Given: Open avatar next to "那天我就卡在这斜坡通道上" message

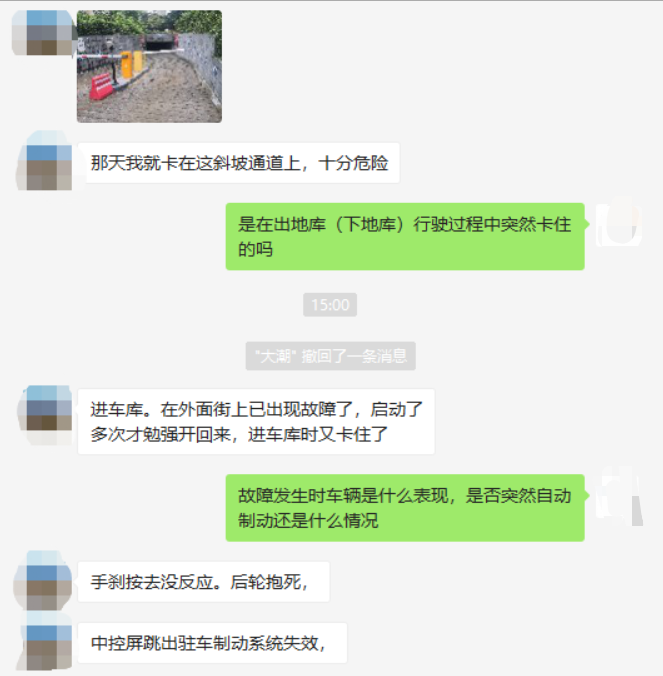Looking at the screenshot, I should (x=42, y=163).
